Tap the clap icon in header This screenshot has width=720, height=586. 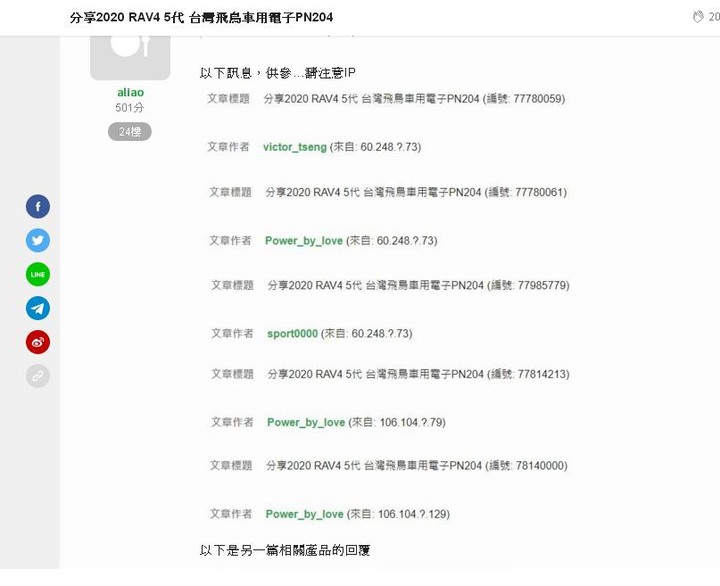click(699, 17)
